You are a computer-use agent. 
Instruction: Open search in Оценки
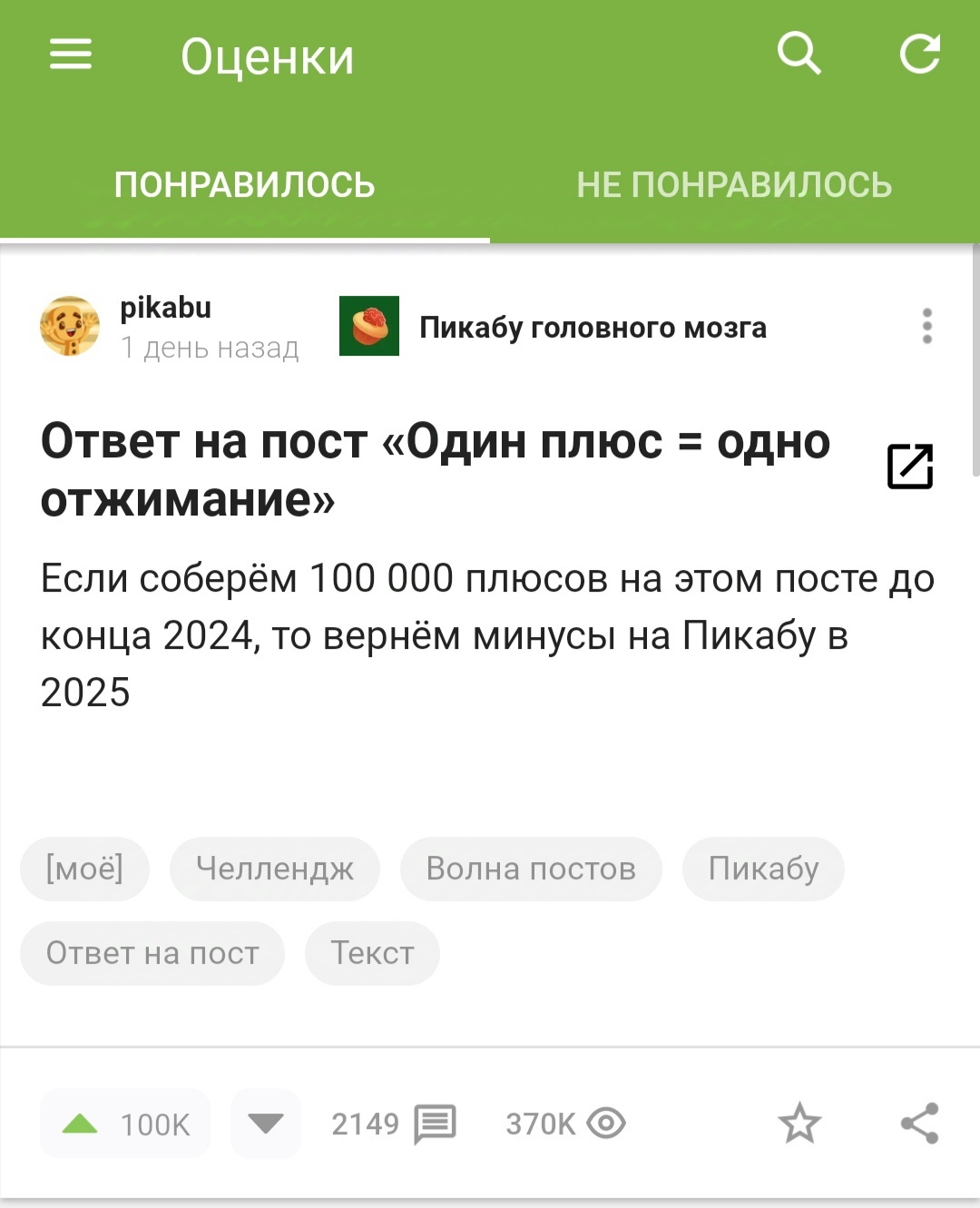coord(799,54)
